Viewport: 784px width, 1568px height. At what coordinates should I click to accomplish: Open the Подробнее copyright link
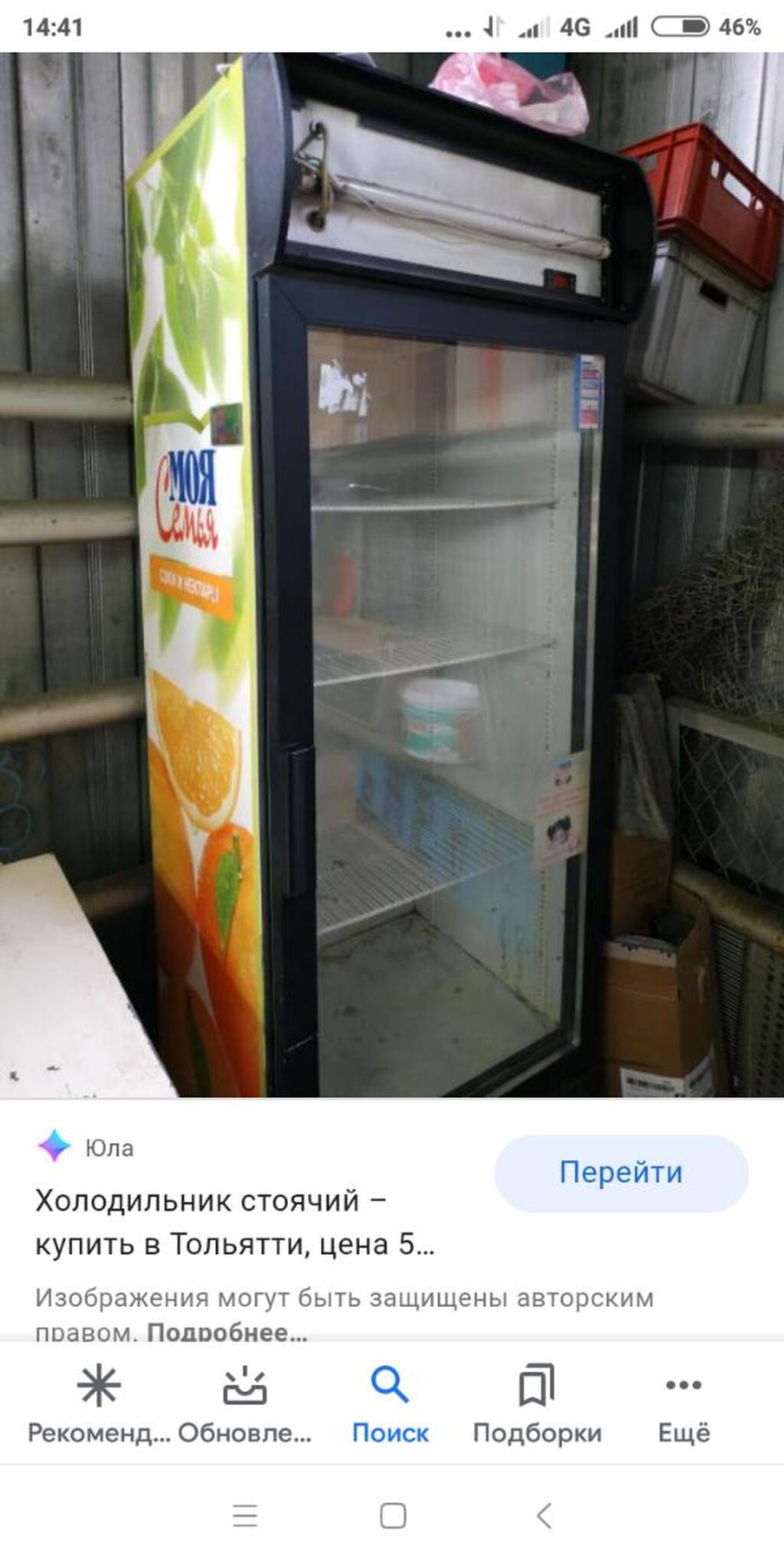pyautogui.click(x=227, y=1332)
